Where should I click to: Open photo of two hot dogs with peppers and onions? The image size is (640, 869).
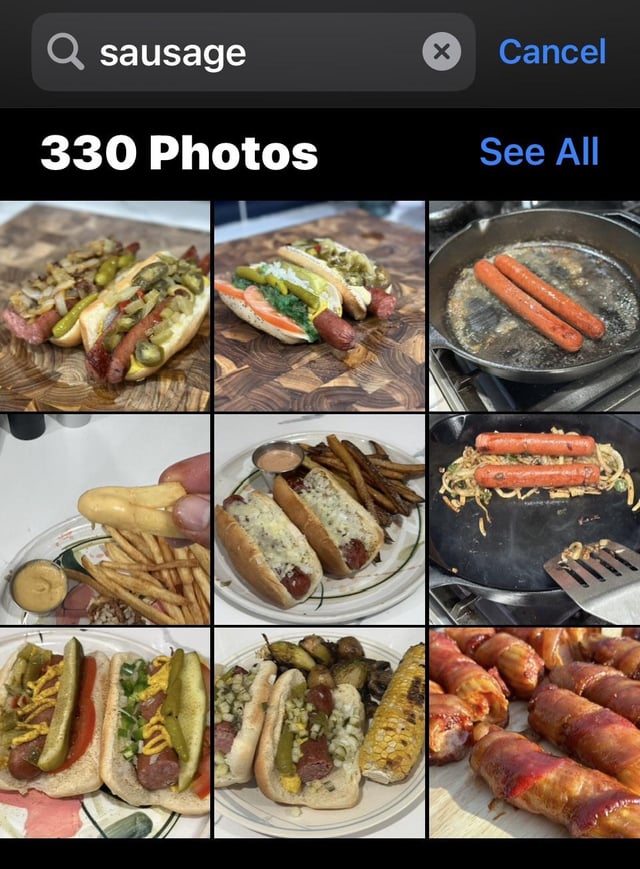(x=105, y=306)
